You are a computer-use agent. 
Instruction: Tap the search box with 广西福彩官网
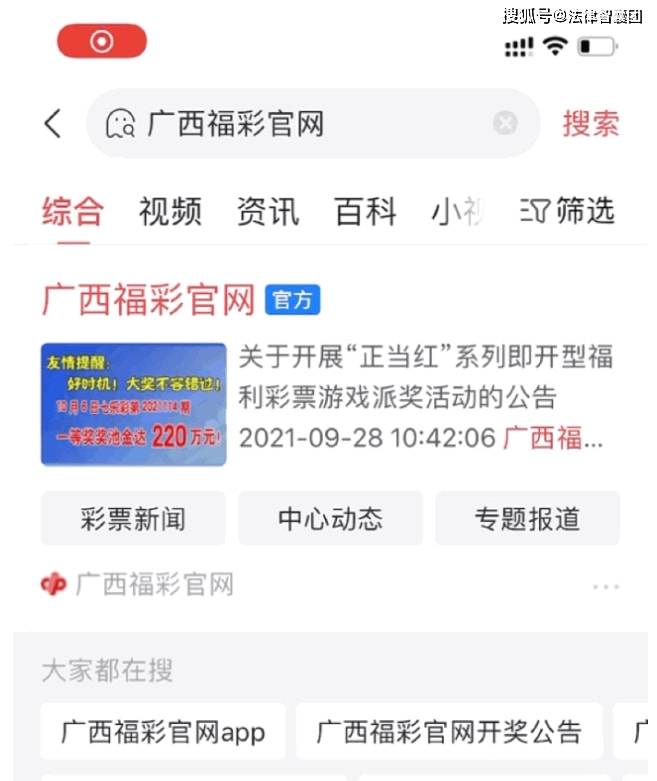pyautogui.click(x=300, y=124)
